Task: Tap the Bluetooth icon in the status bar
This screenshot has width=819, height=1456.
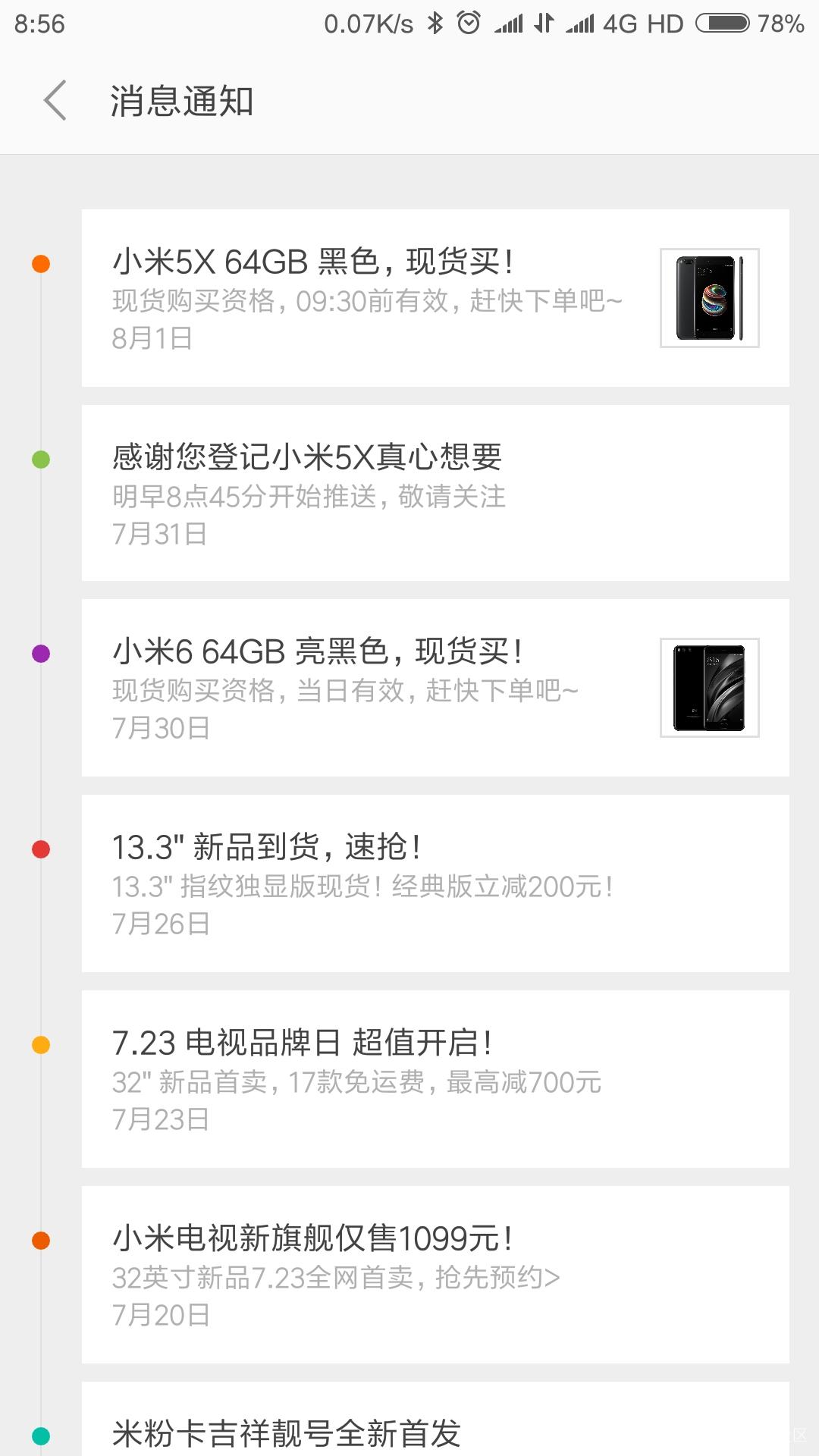Action: [437, 24]
